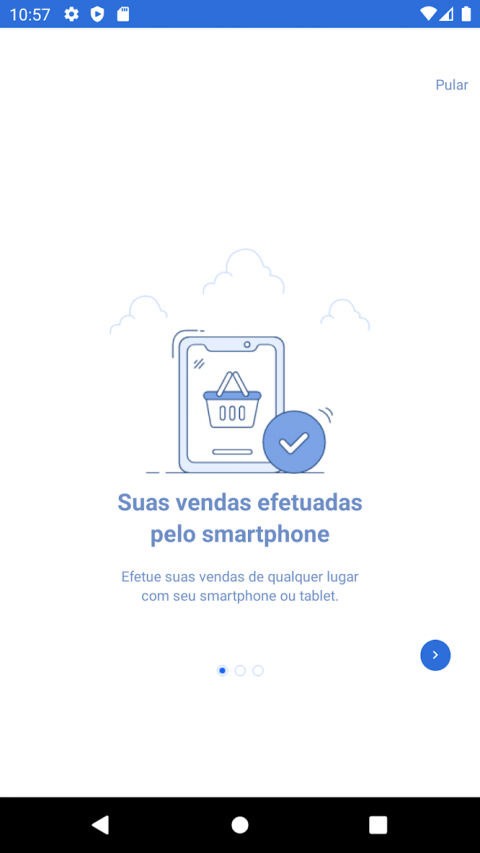
Task: Go to the home screen
Action: point(240,825)
